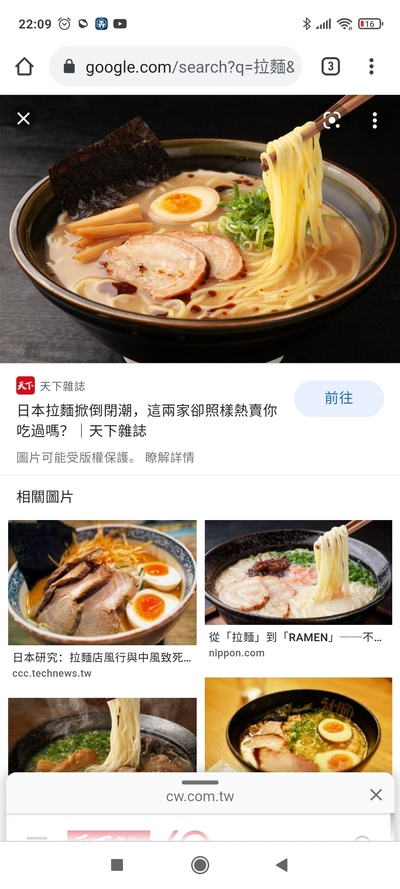Tap the Chrome home icon
Viewport: 400px width, 889px height.
(24, 67)
